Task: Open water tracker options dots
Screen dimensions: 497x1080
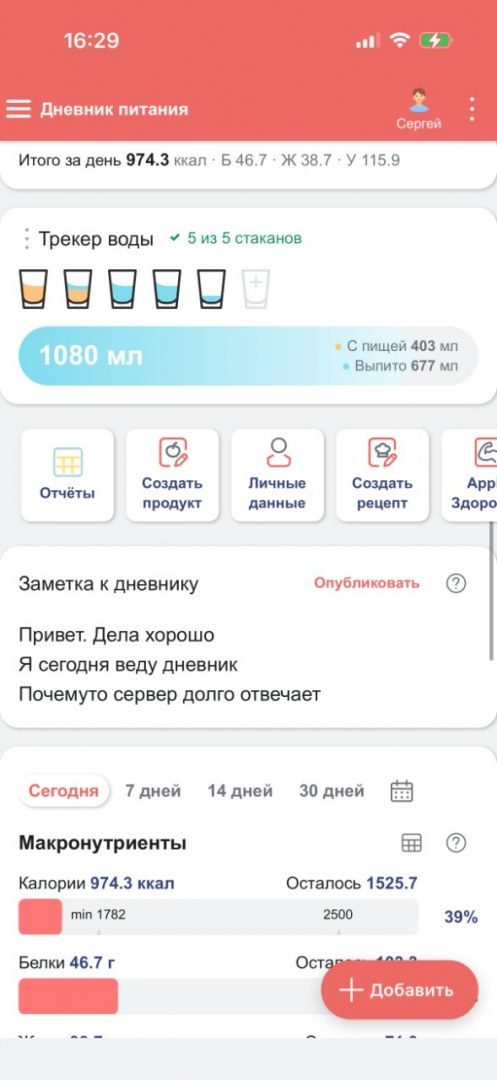Action: coord(26,239)
